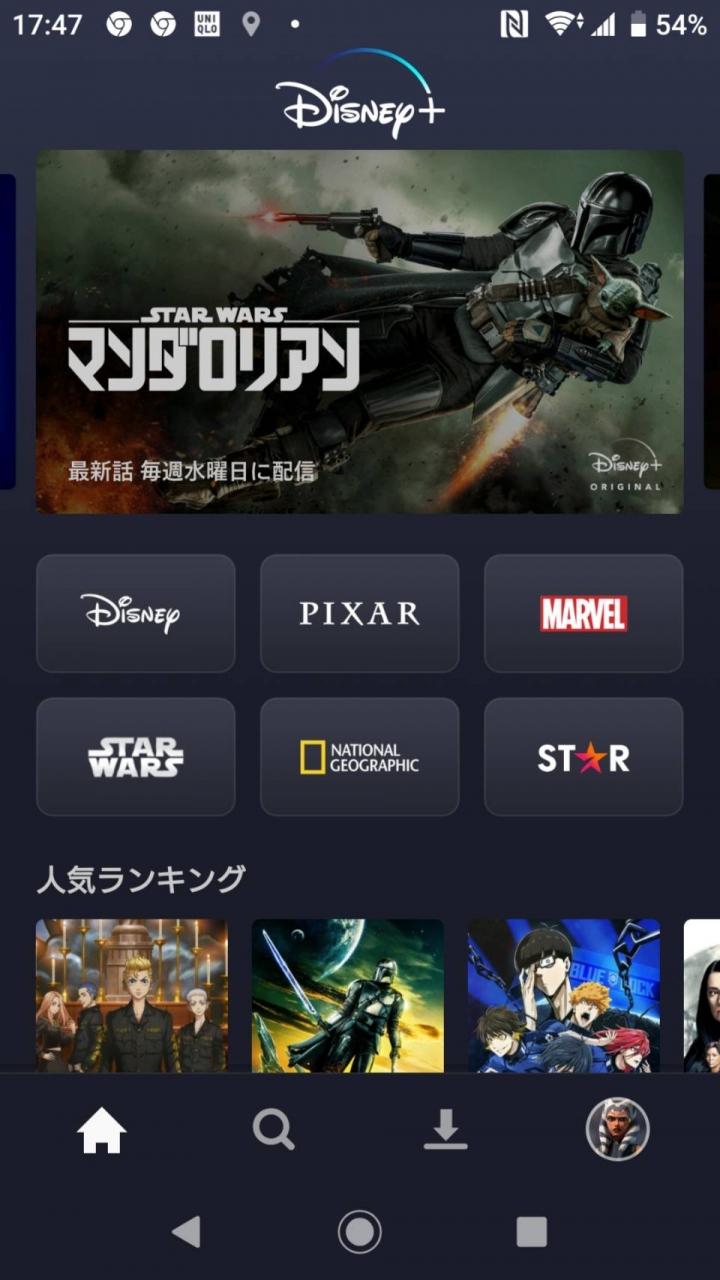Open the Mandalorian poster in popular ranking
720x1280 pixels.
[347, 995]
